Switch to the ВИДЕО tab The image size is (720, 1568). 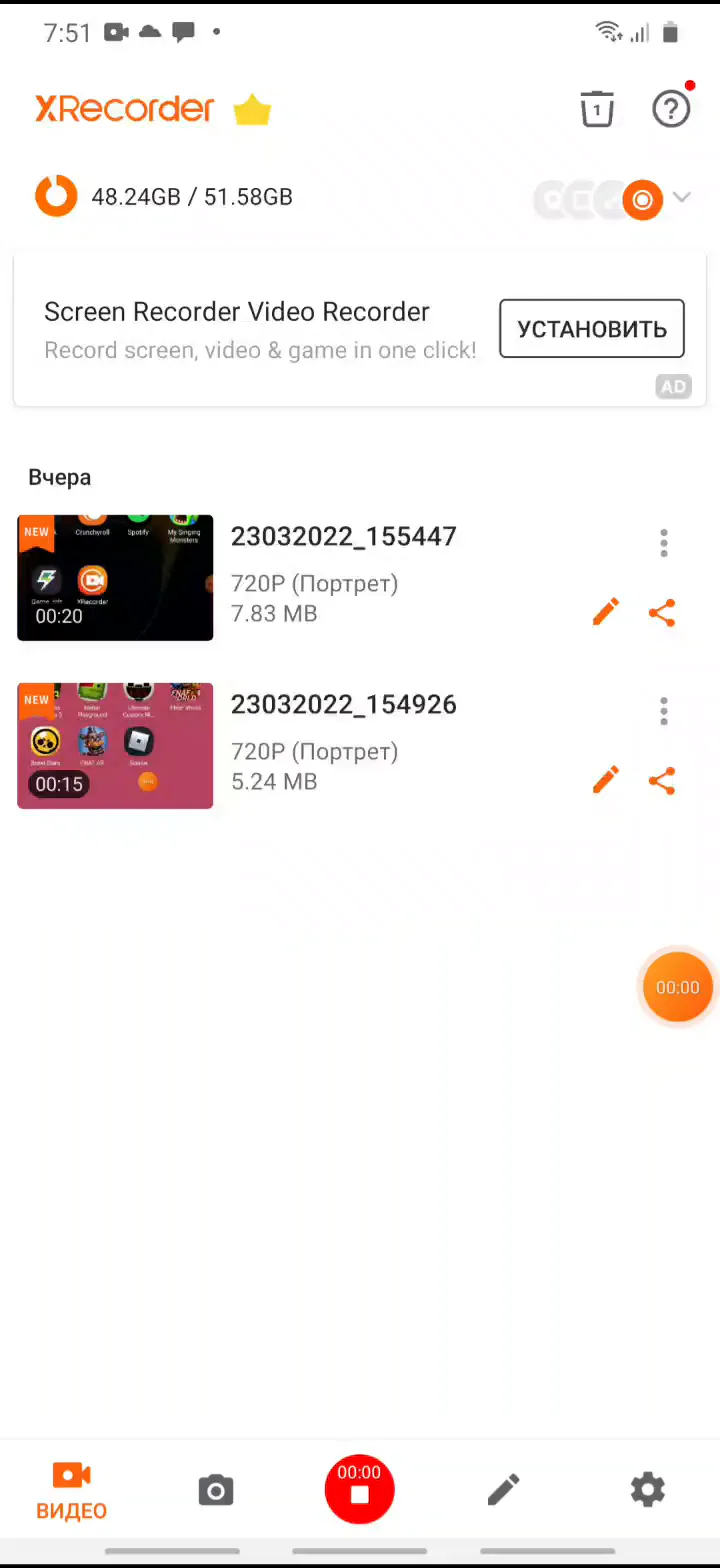click(72, 1490)
